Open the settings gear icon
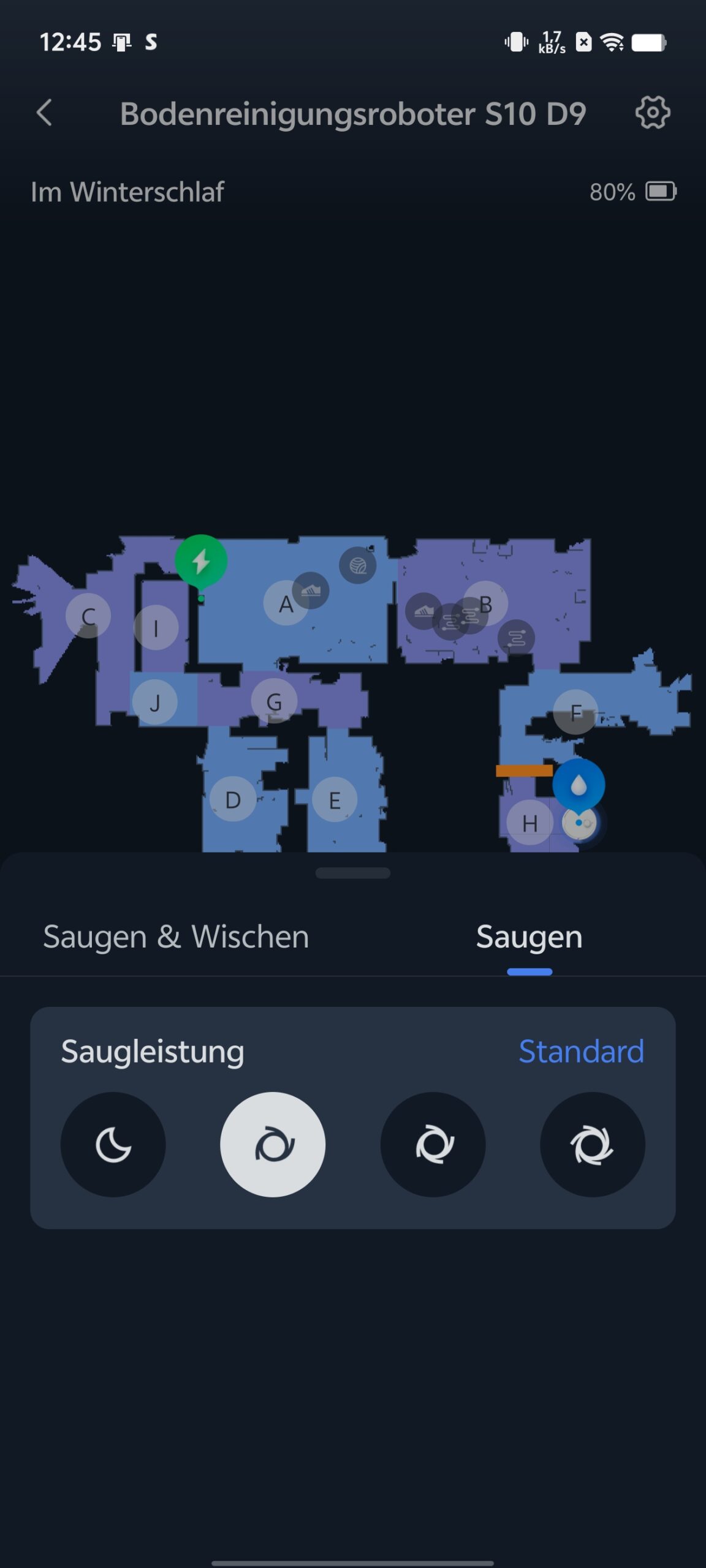This screenshot has width=706, height=1568. click(x=653, y=113)
